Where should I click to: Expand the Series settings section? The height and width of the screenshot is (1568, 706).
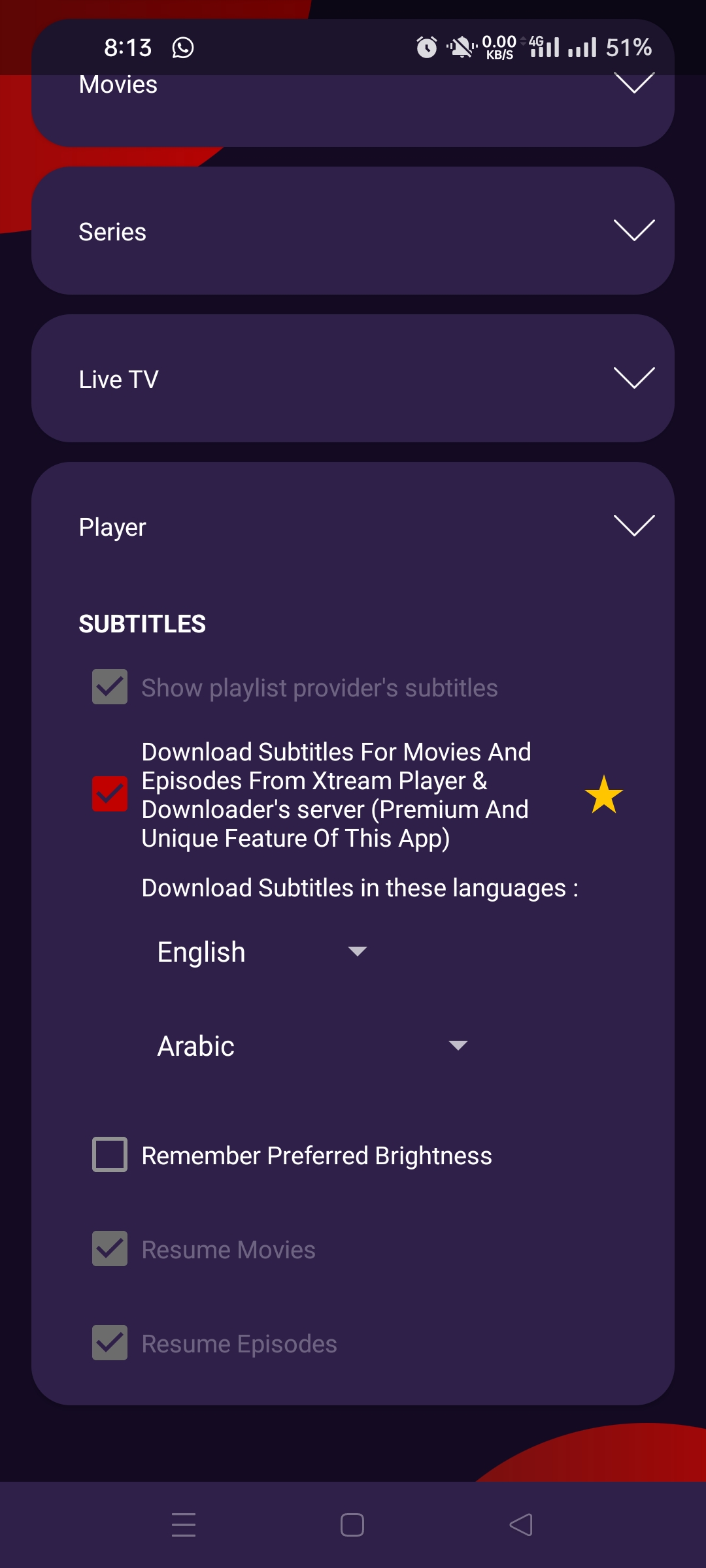click(x=353, y=231)
